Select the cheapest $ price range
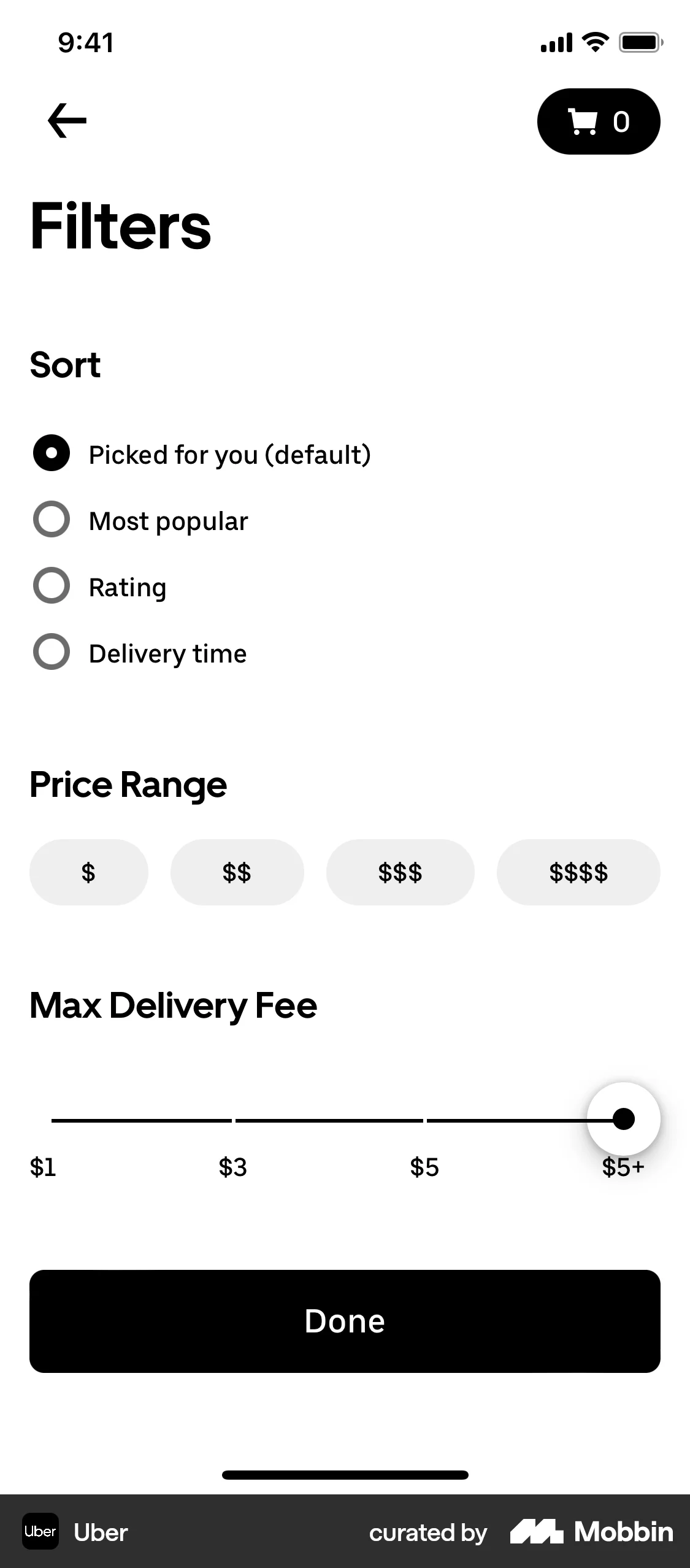The width and height of the screenshot is (690, 1568). coord(88,872)
